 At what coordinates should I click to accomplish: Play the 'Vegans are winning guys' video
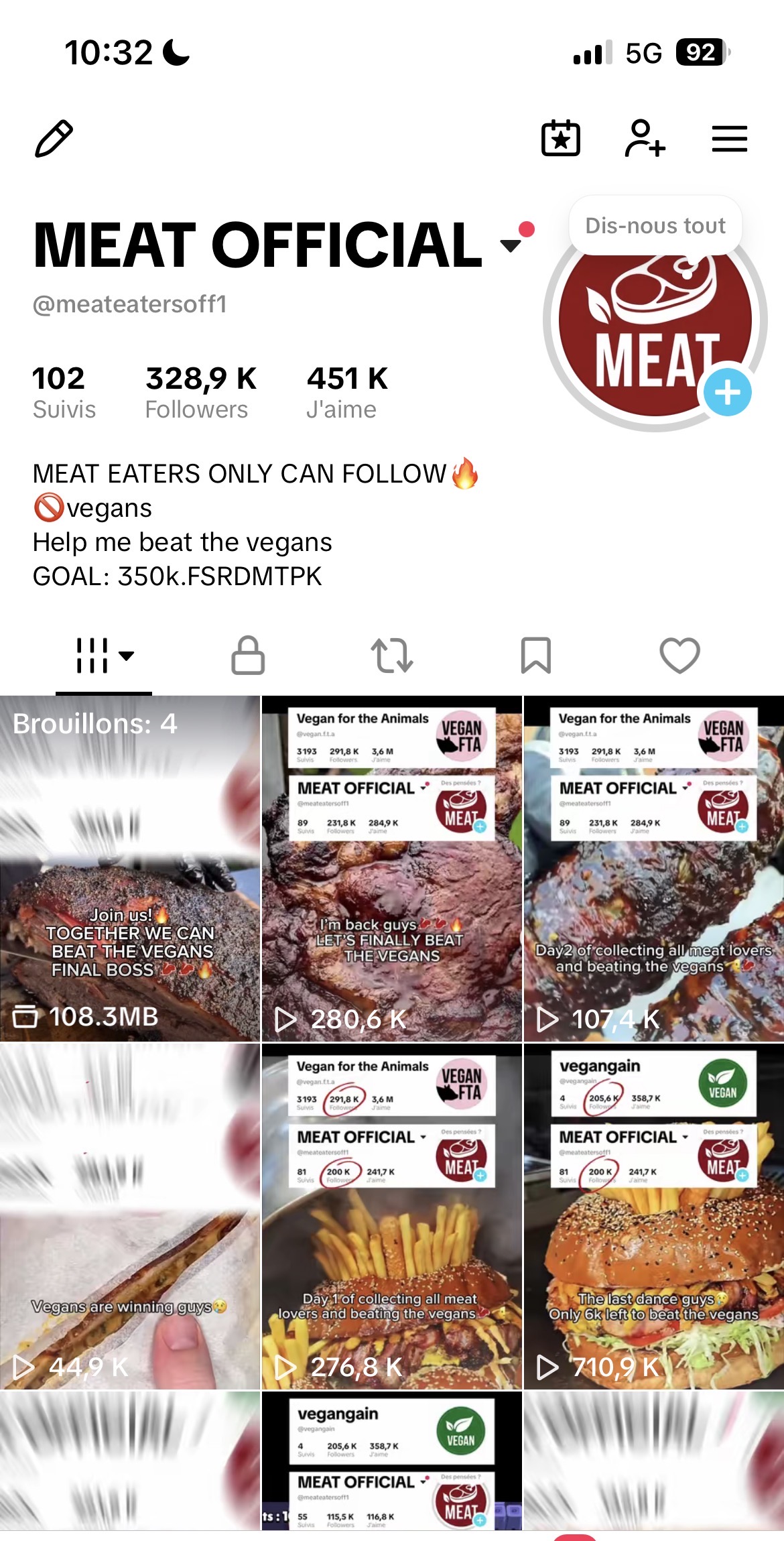[130, 1217]
